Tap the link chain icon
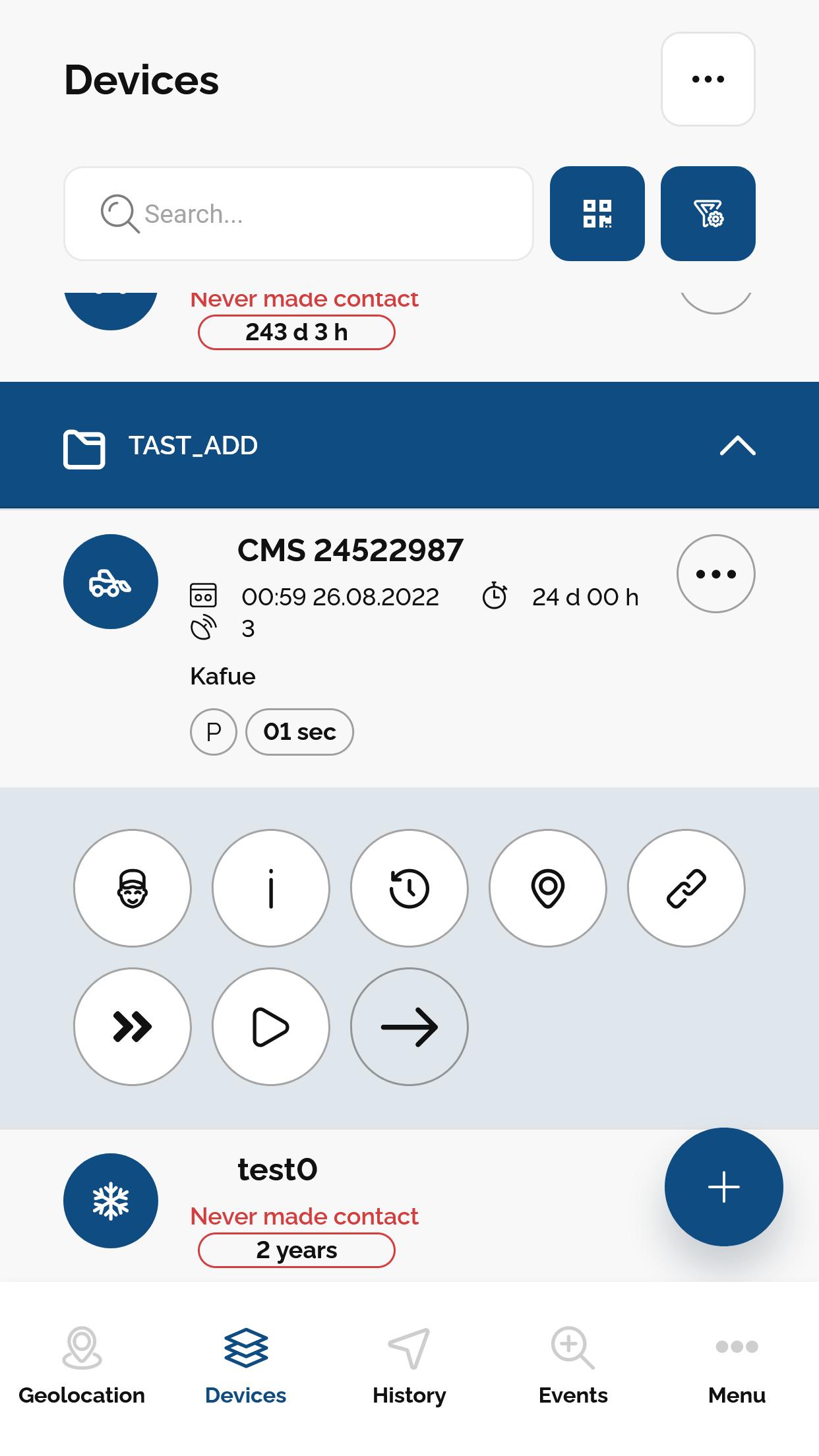This screenshot has height=1456, width=819. [686, 888]
